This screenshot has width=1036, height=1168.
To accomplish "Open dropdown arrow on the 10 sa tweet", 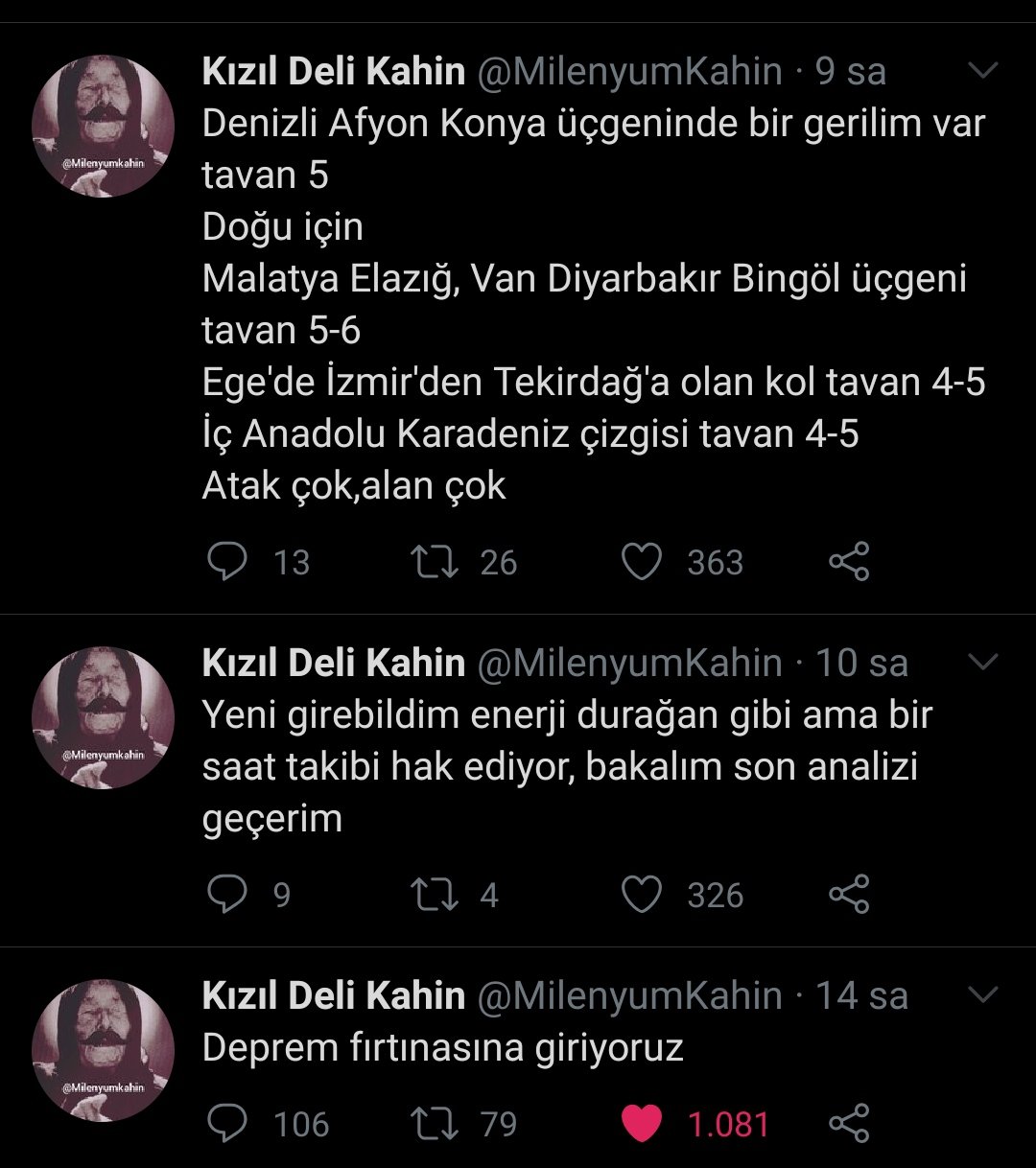I will coord(984,663).
